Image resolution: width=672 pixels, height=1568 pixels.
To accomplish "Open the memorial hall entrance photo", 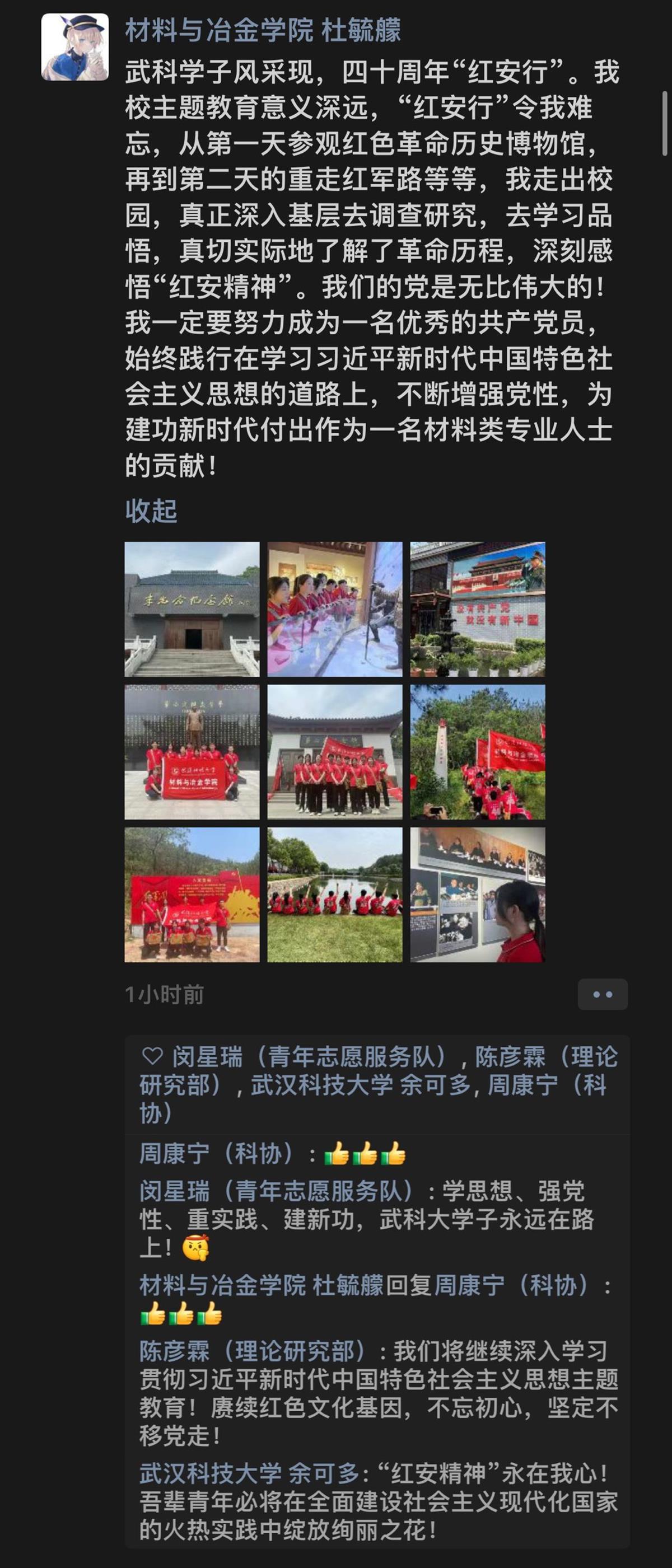I will (x=192, y=609).
